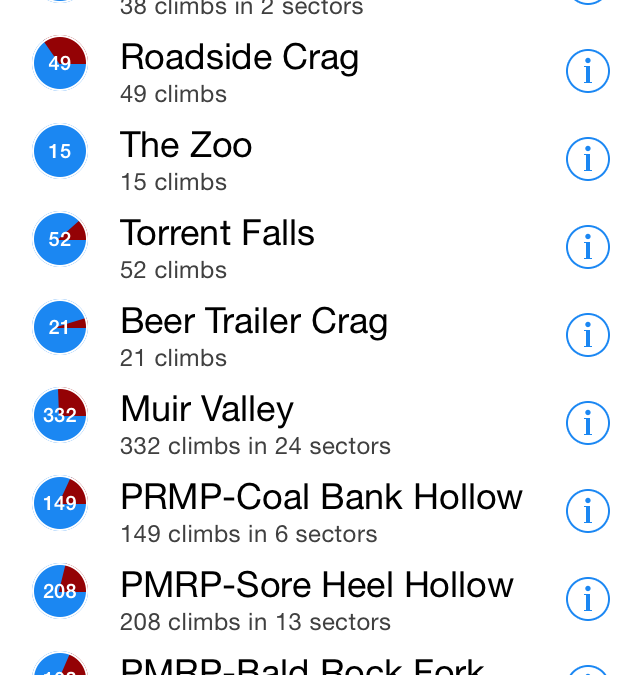View details icon for The Zoo
Viewport: 640px width, 675px height.
pyautogui.click(x=588, y=159)
